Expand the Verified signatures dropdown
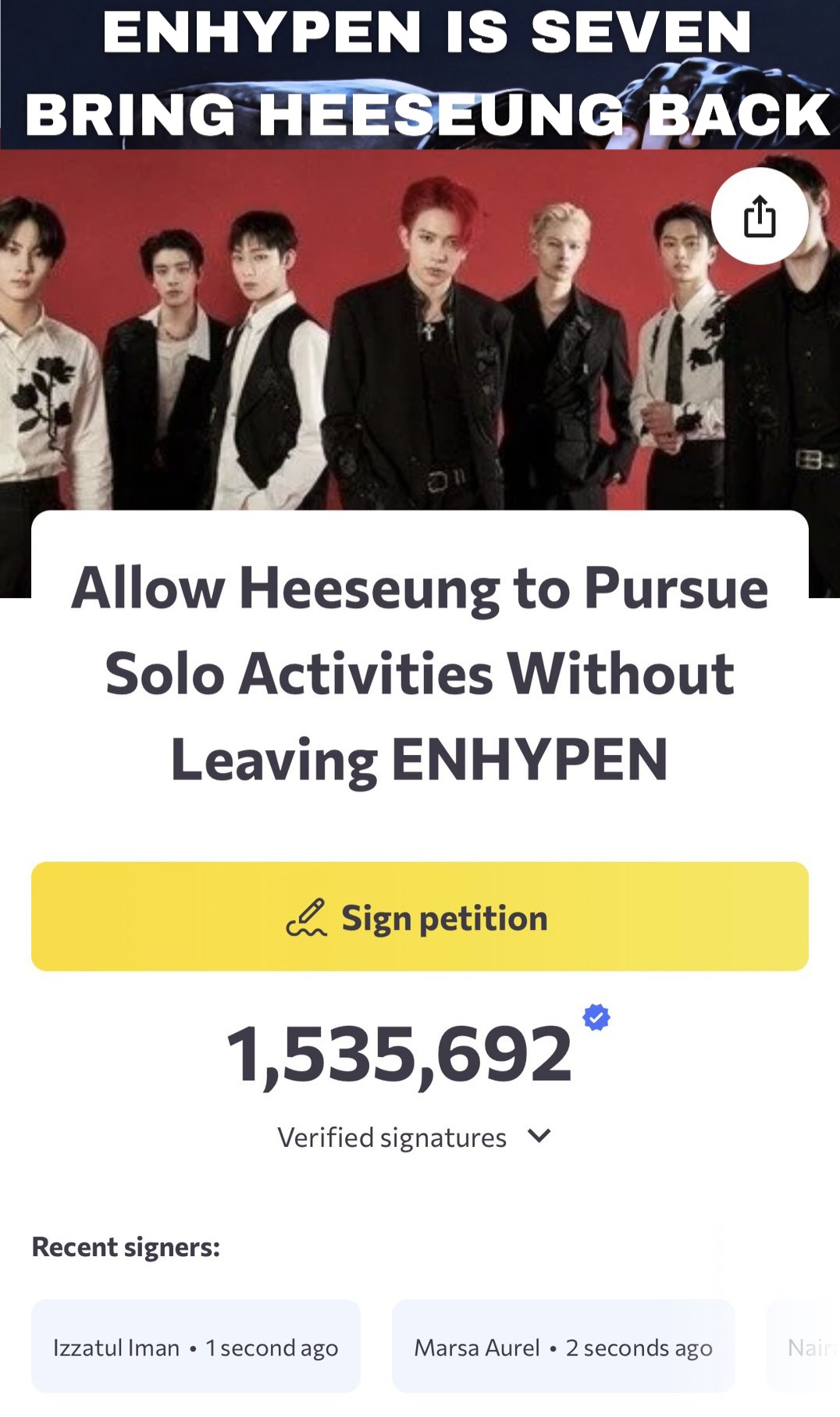 [x=539, y=1136]
